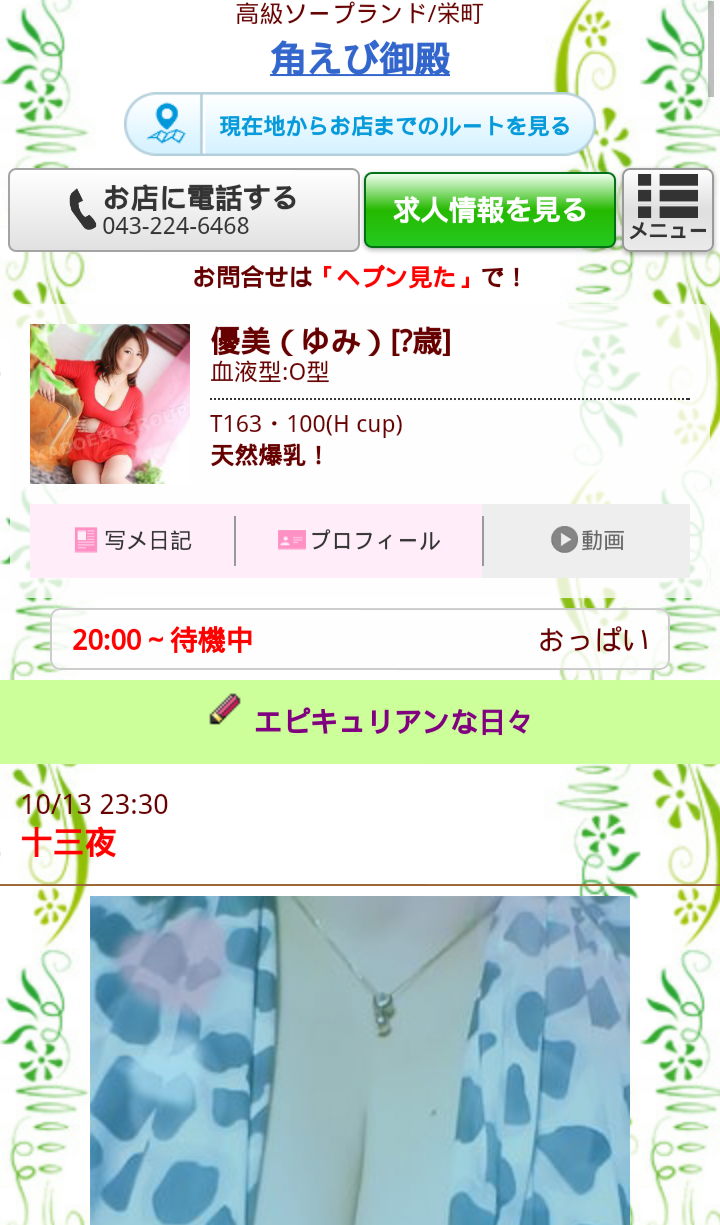
Task: Switch to the 動画 tab
Action: click(x=587, y=541)
